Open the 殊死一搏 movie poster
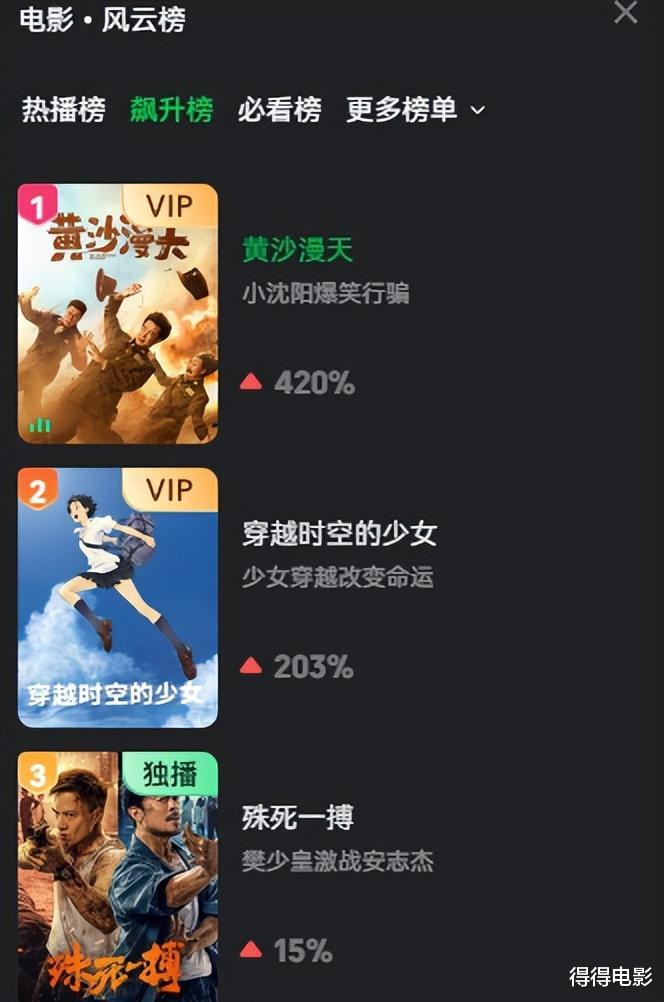Screen dimensions: 664x1002 click(x=118, y=875)
